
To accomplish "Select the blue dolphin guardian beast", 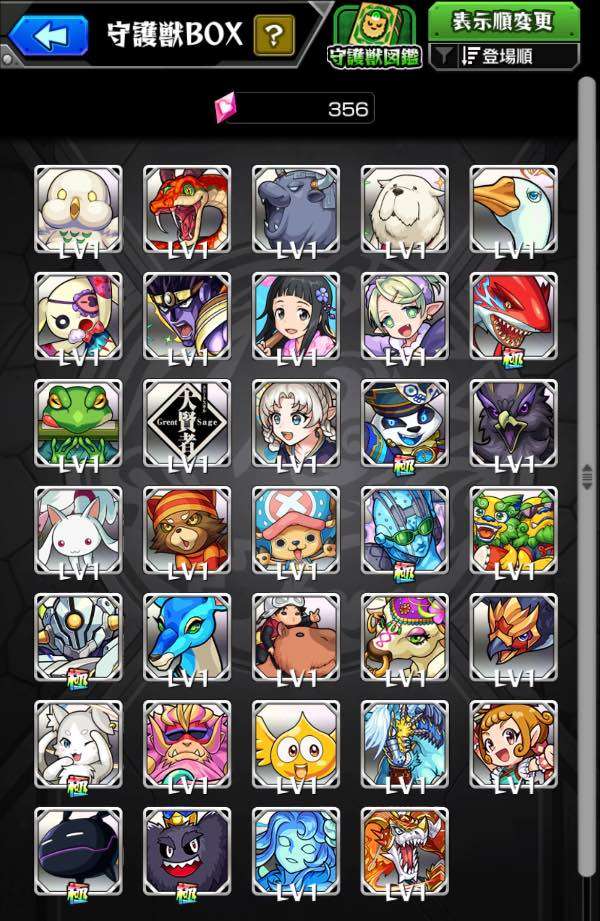I will (187, 637).
